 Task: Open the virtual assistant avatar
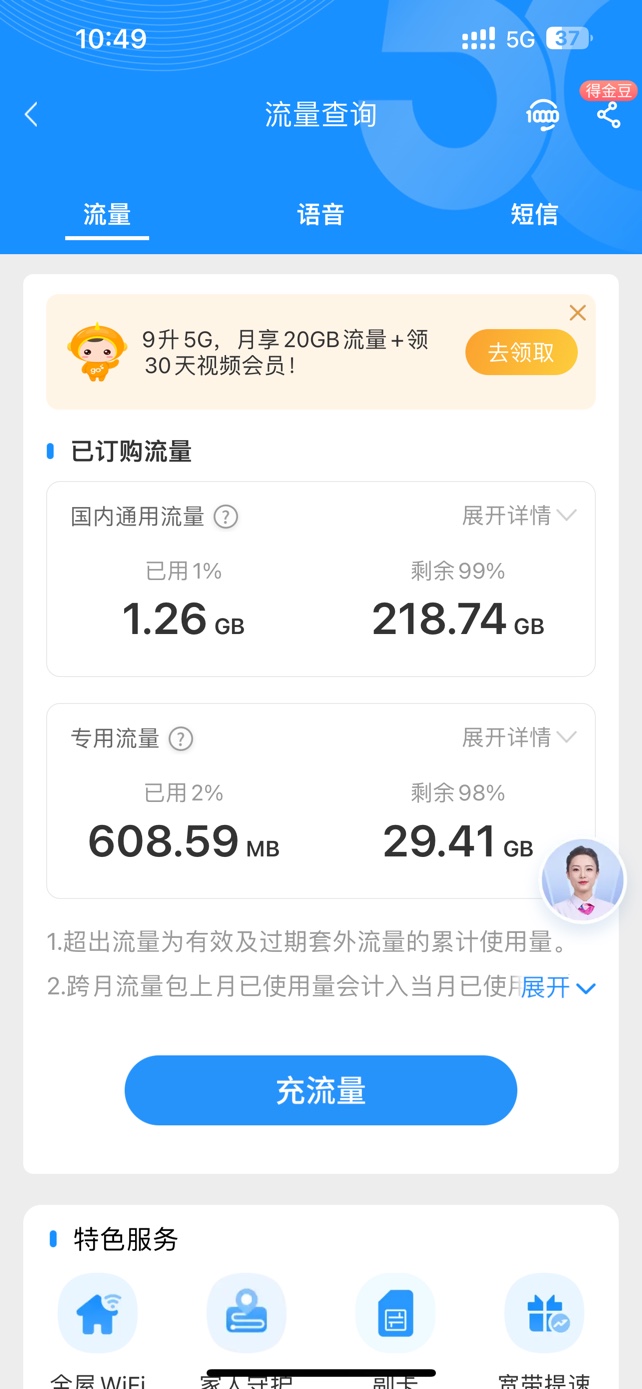583,880
